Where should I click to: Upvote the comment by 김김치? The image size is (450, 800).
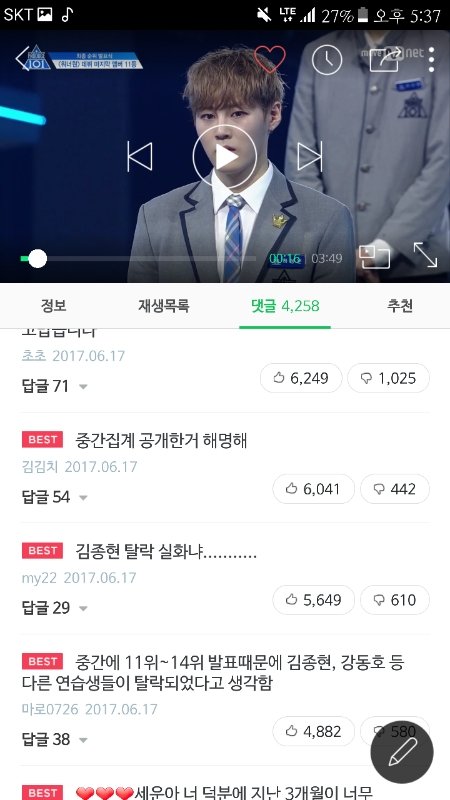click(313, 489)
